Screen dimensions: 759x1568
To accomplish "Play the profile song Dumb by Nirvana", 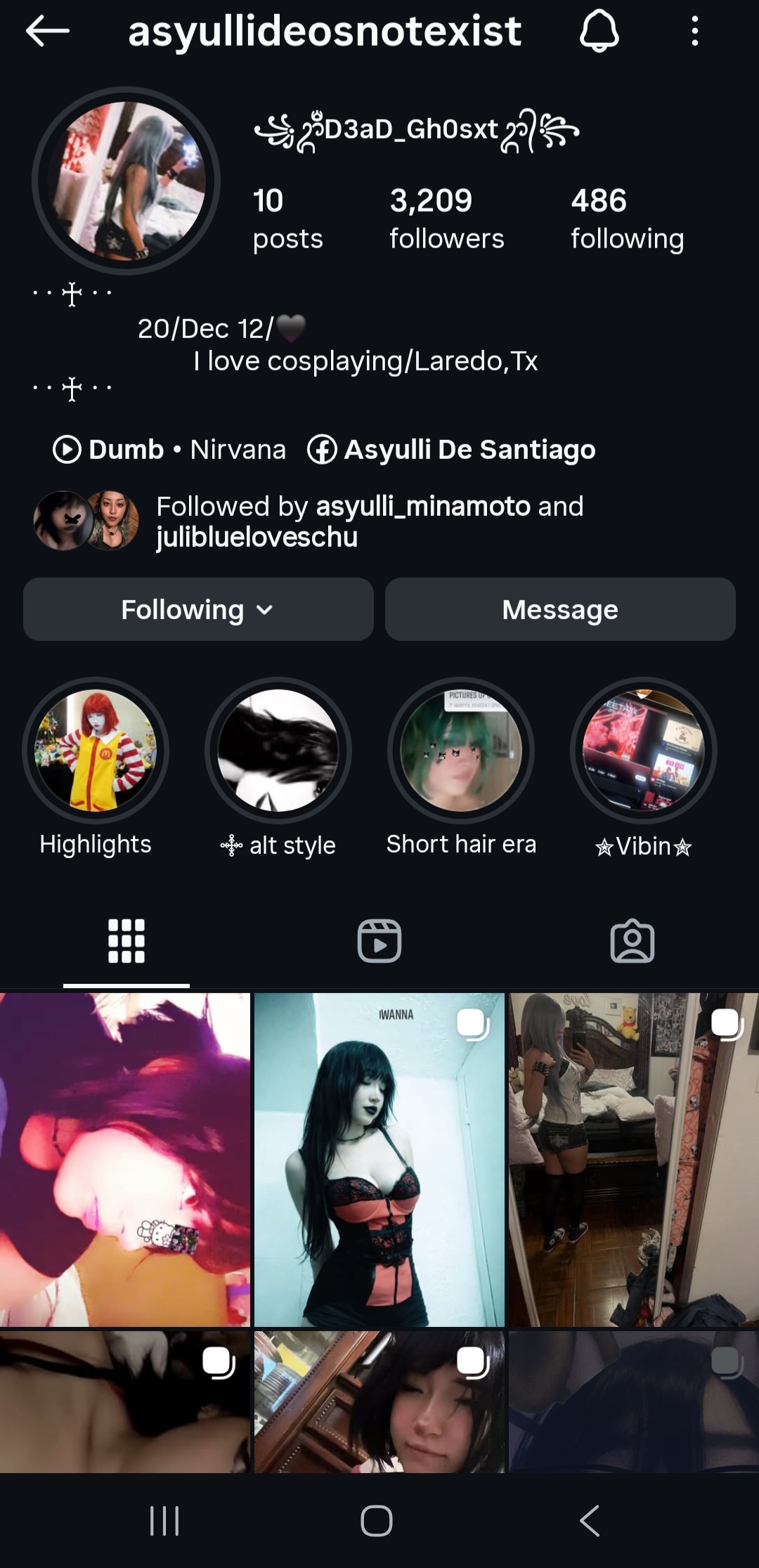I will tap(169, 450).
